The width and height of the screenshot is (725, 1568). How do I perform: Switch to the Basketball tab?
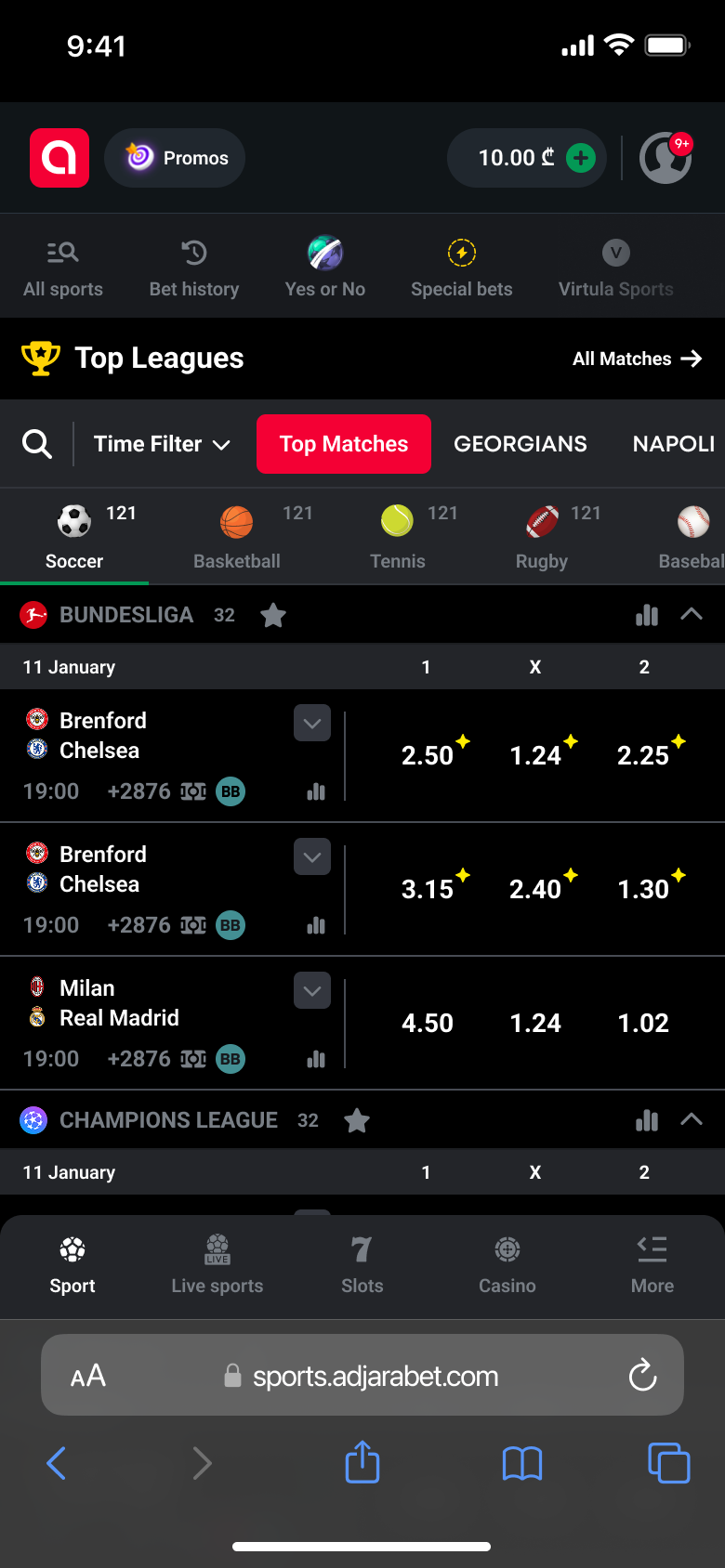[x=237, y=537]
